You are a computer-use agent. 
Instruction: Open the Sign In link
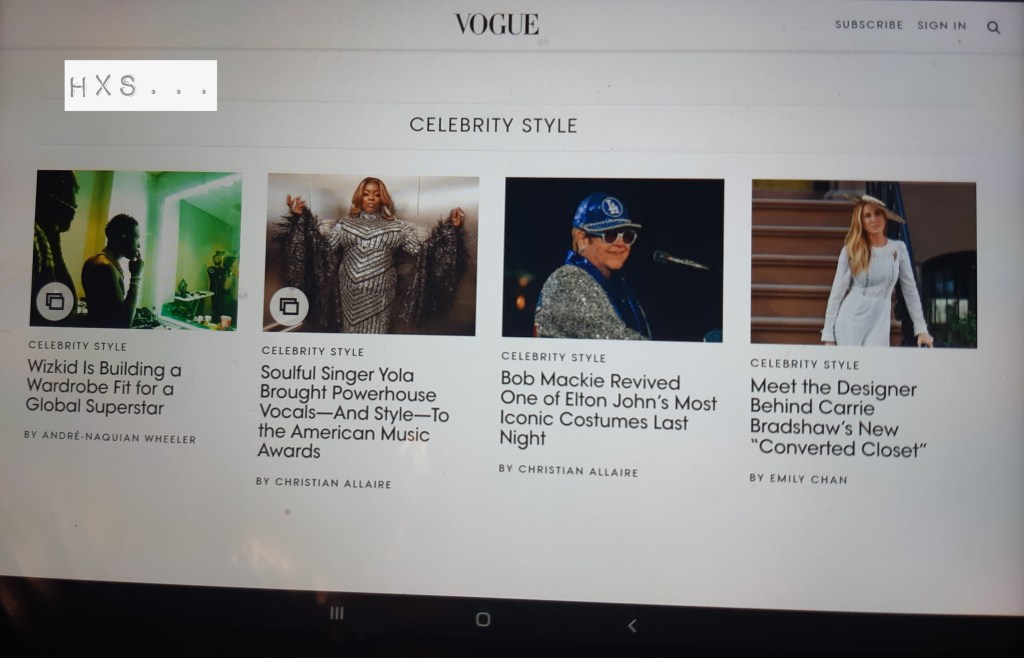[941, 26]
